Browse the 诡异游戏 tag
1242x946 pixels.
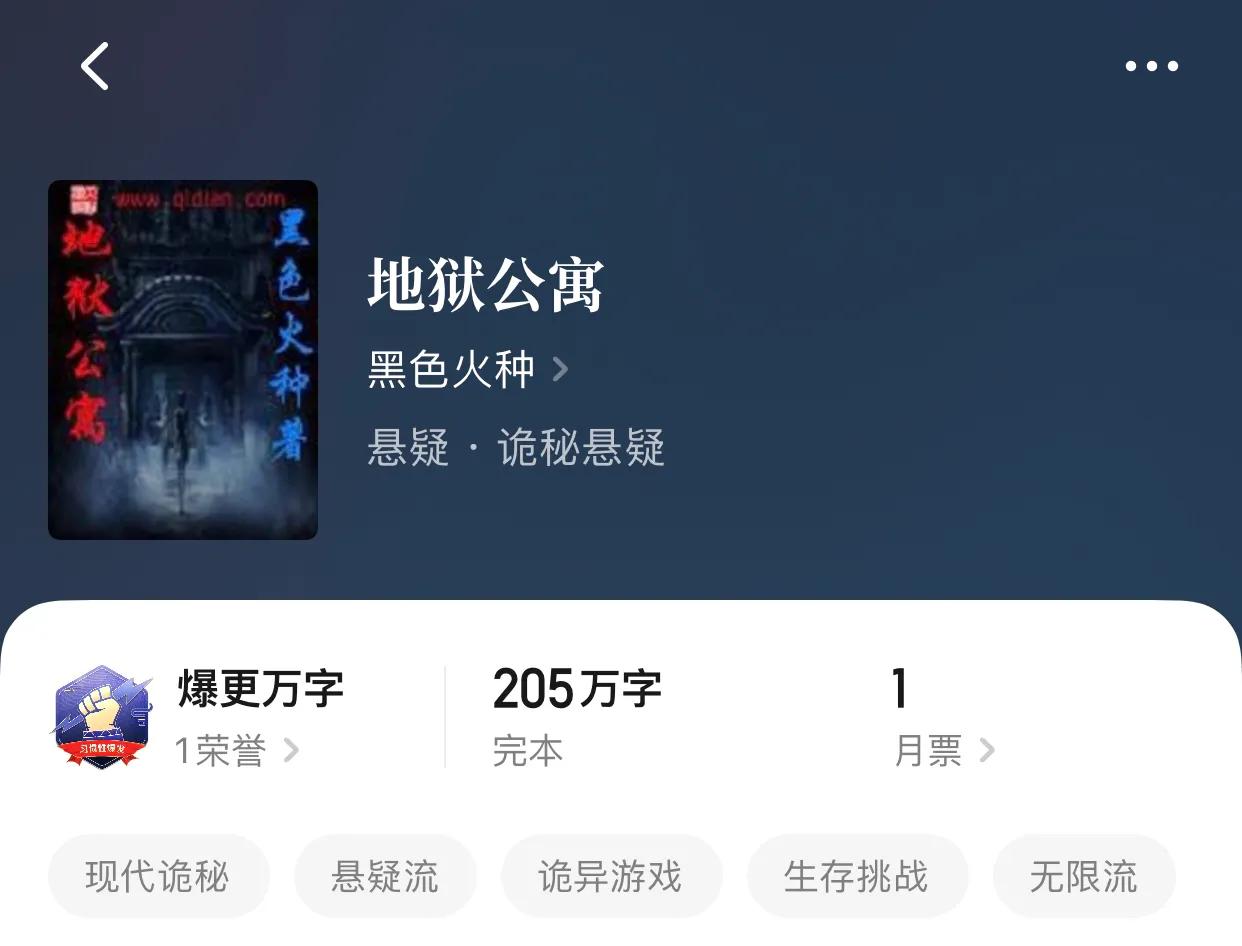coord(610,877)
